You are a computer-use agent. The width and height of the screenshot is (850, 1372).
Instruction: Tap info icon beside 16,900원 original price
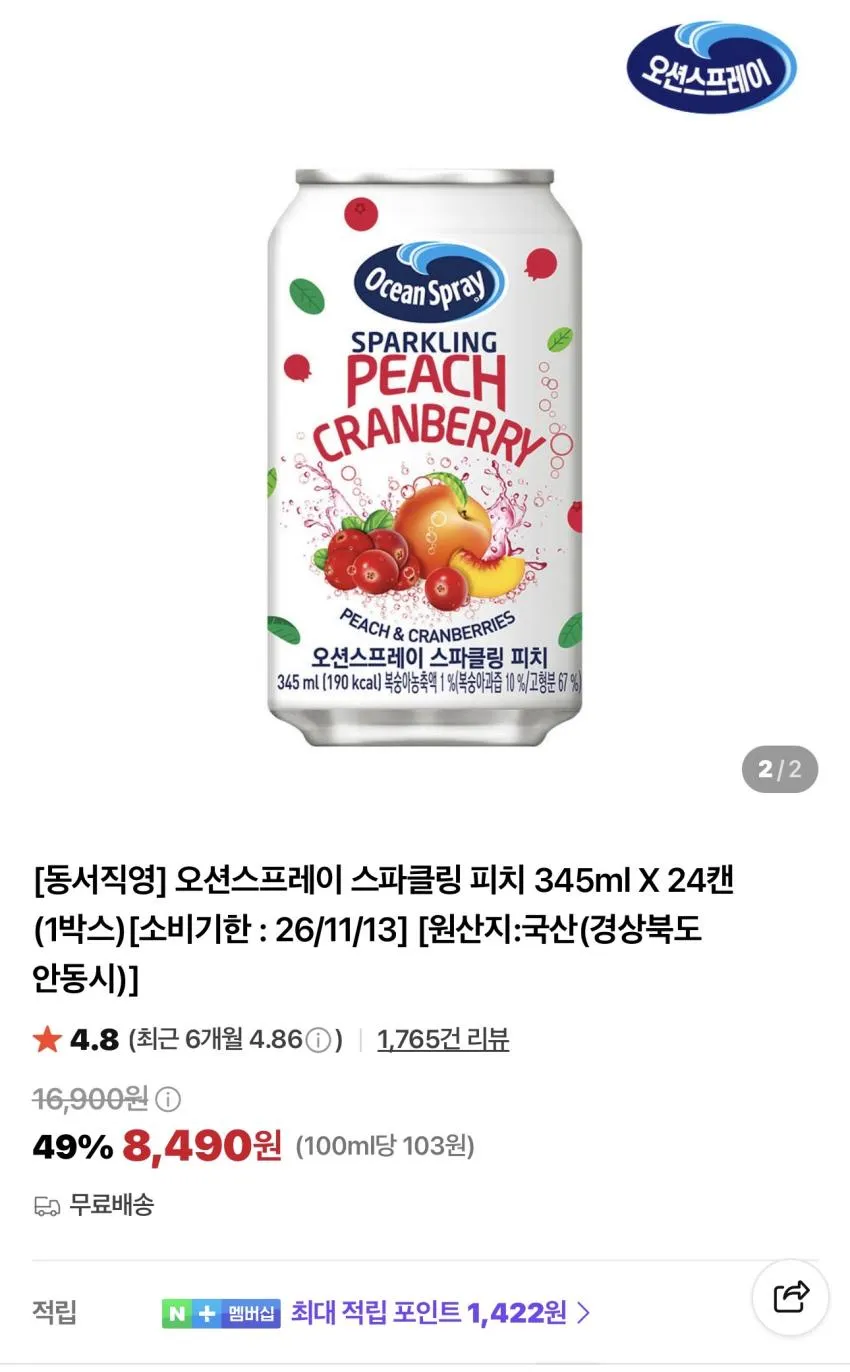(169, 1100)
